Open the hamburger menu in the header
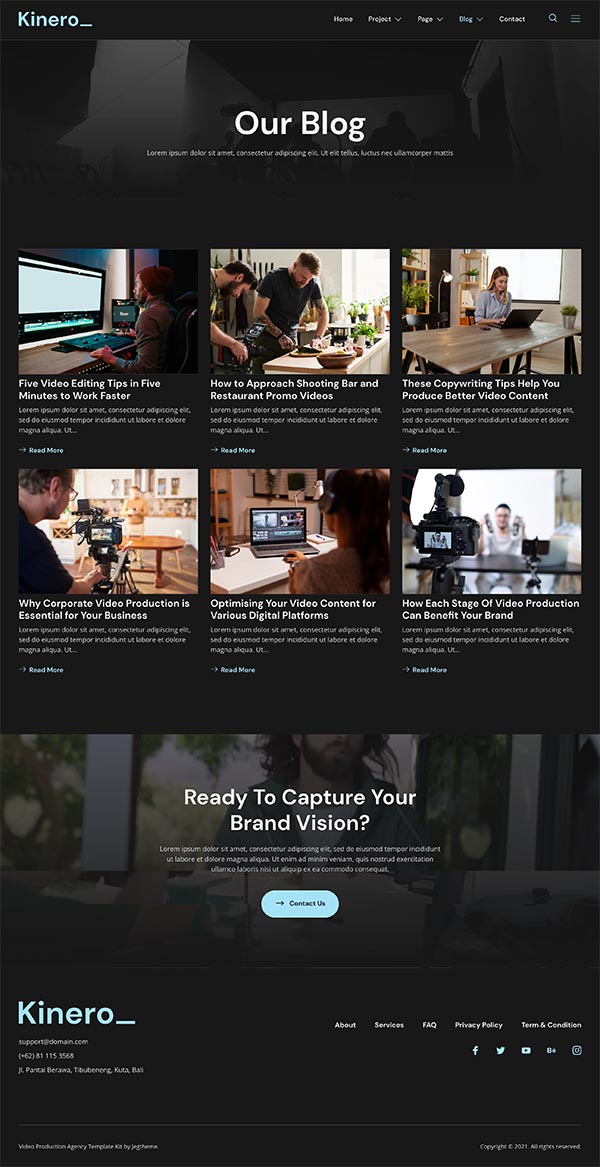The height and width of the screenshot is (1167, 600). [x=575, y=18]
